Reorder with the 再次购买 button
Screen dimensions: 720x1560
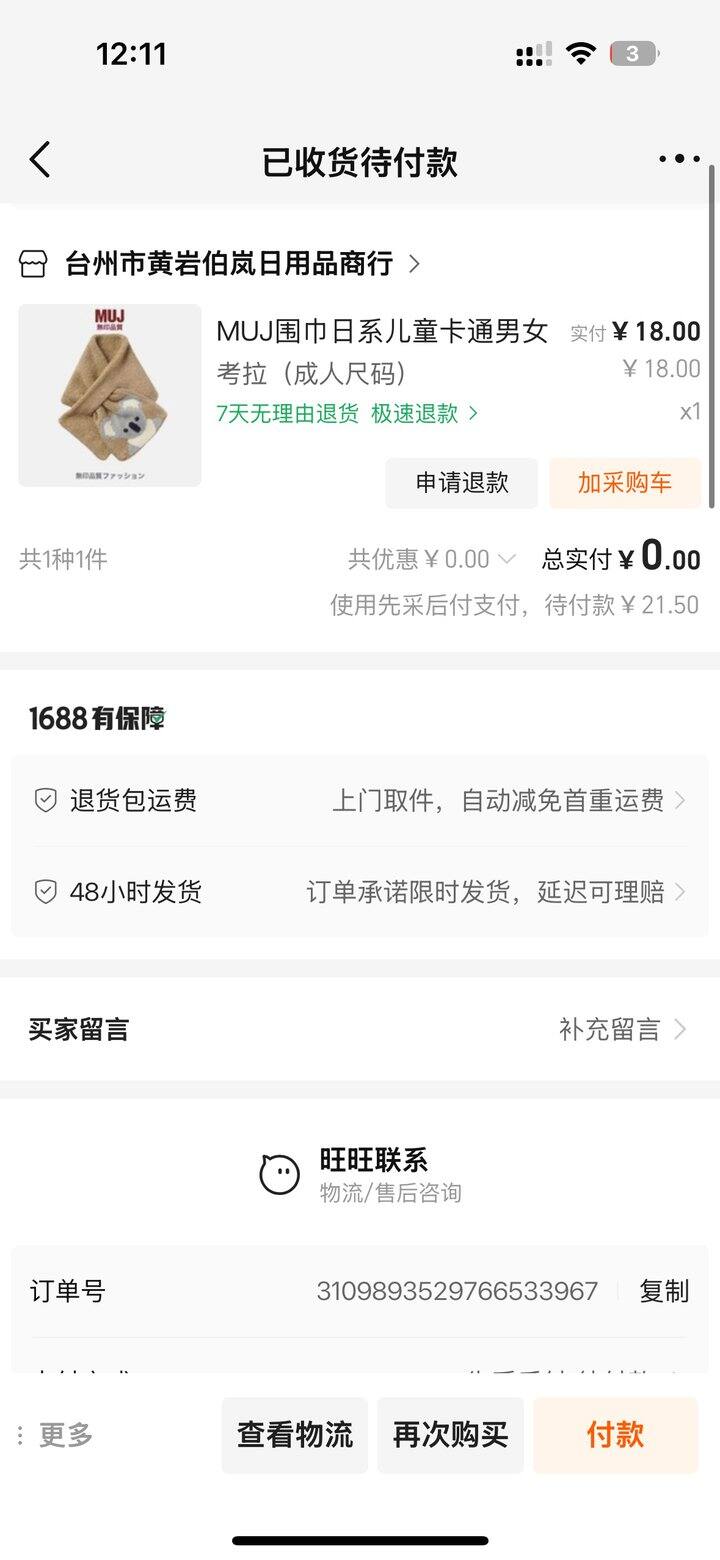[450, 1435]
